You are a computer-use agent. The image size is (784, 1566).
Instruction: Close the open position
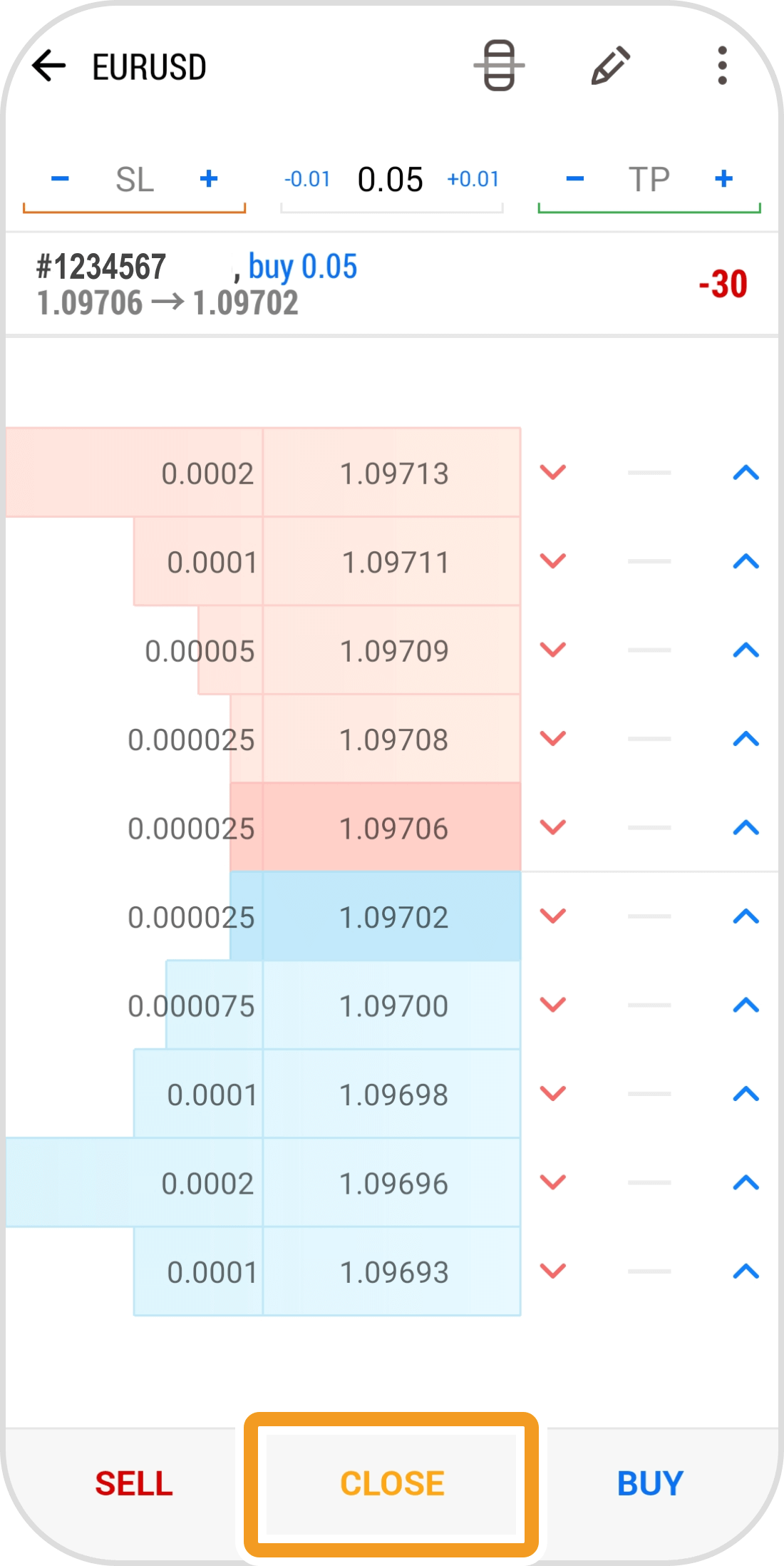coord(391,1483)
